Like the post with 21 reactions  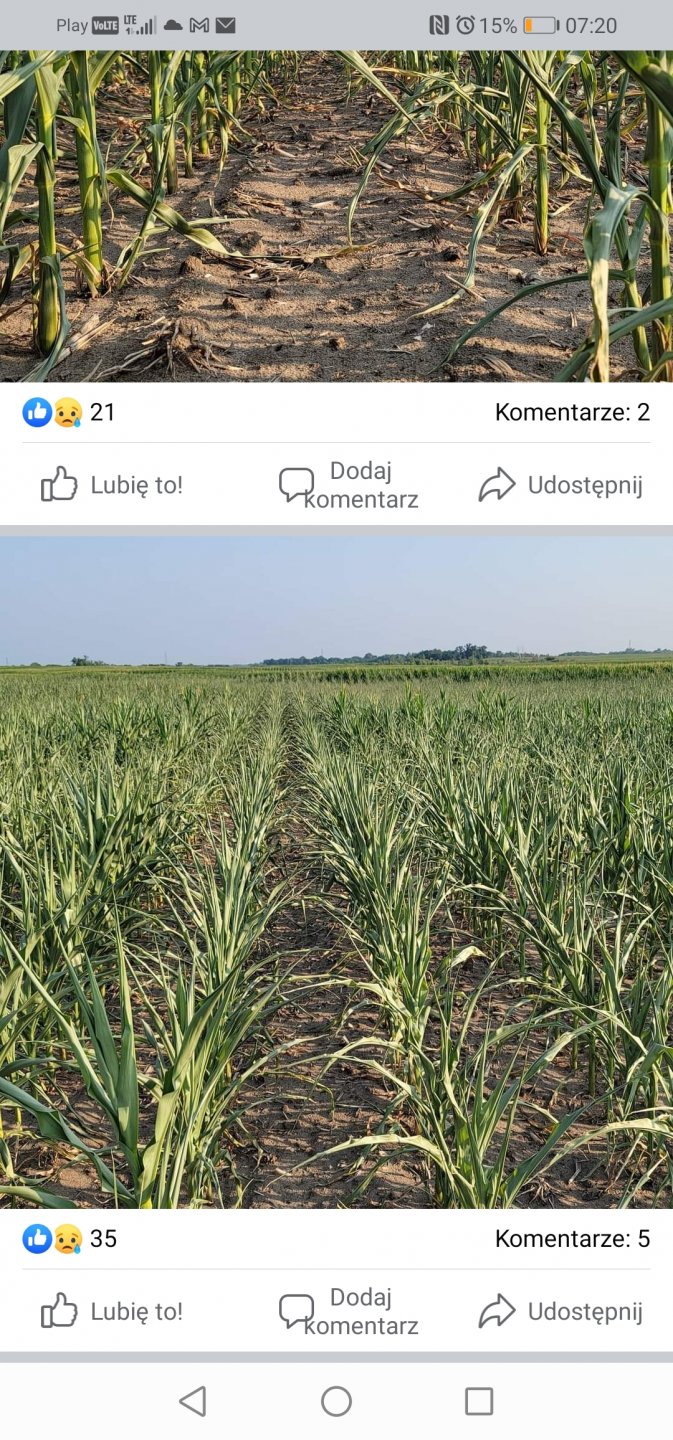(x=112, y=485)
